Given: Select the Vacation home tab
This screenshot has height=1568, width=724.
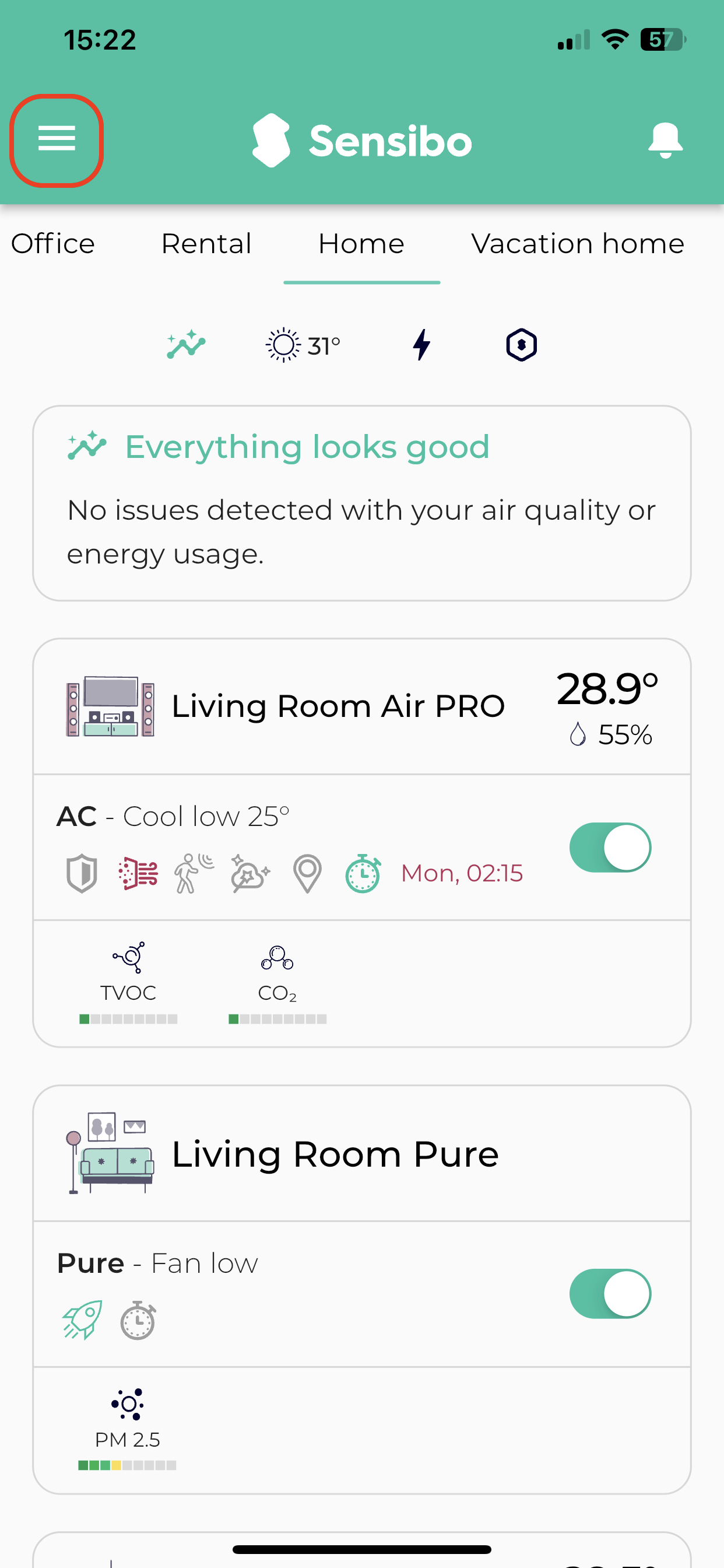Looking at the screenshot, I should click(577, 243).
